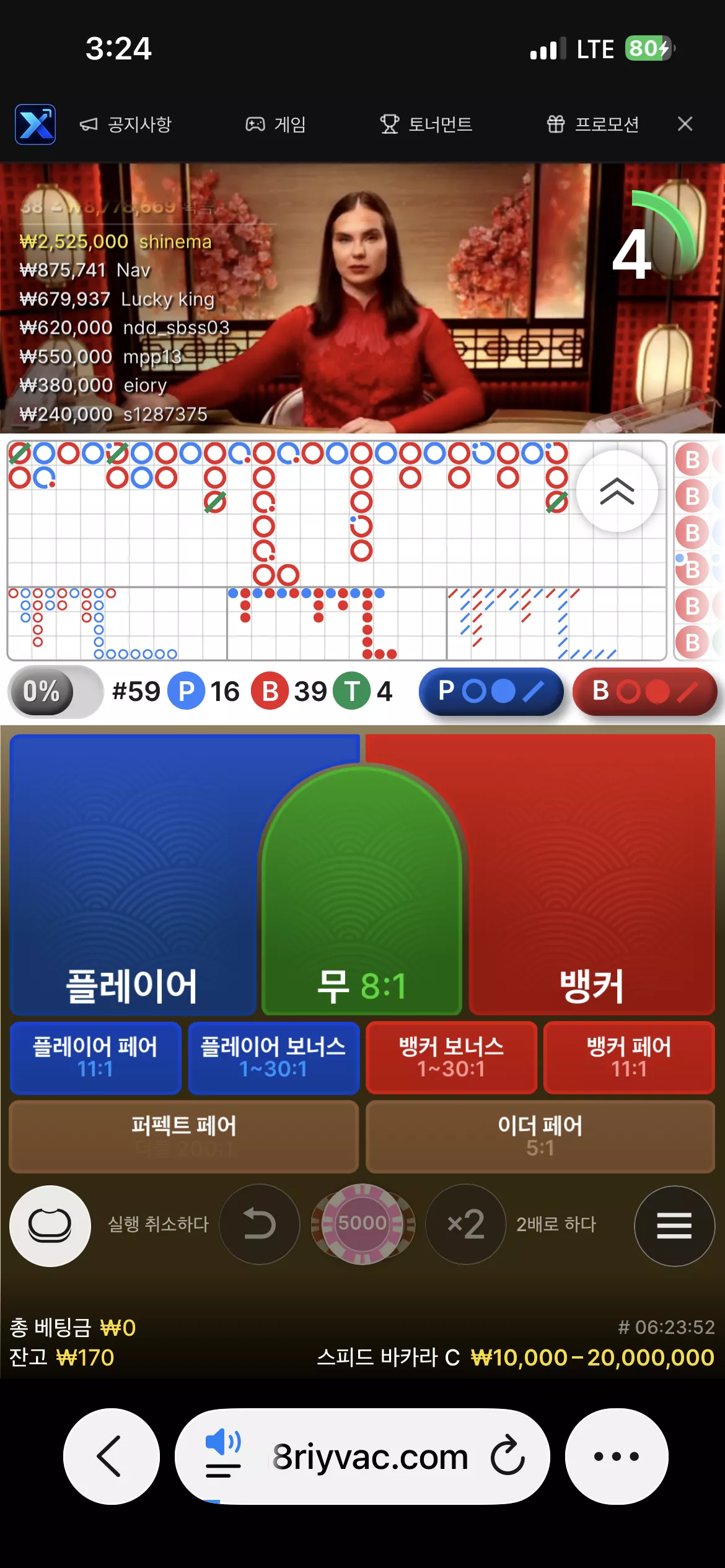This screenshot has width=725, height=1568.
Task: Undo the last bet
Action: click(259, 1224)
